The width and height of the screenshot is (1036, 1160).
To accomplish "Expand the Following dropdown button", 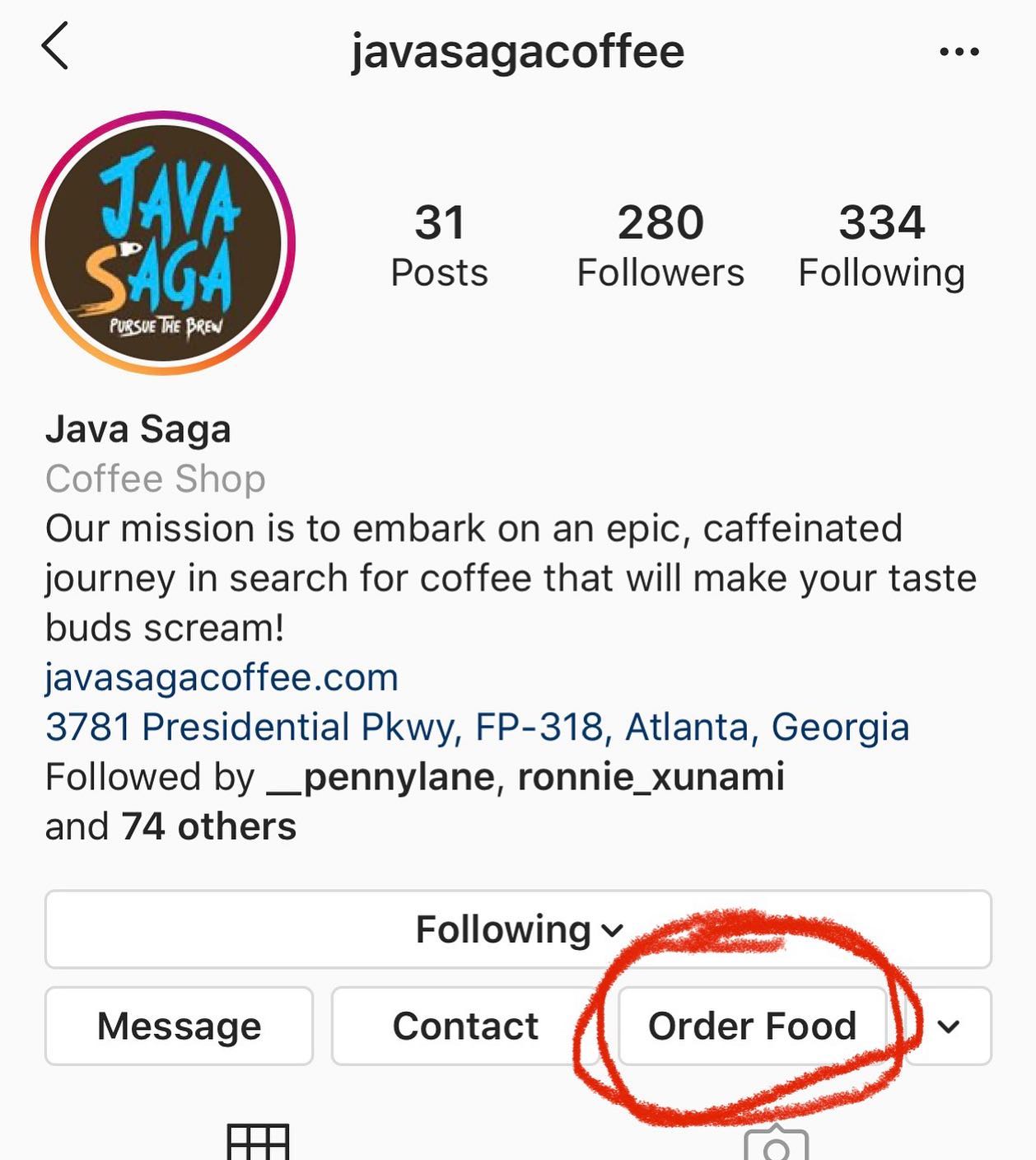I will coord(518,929).
